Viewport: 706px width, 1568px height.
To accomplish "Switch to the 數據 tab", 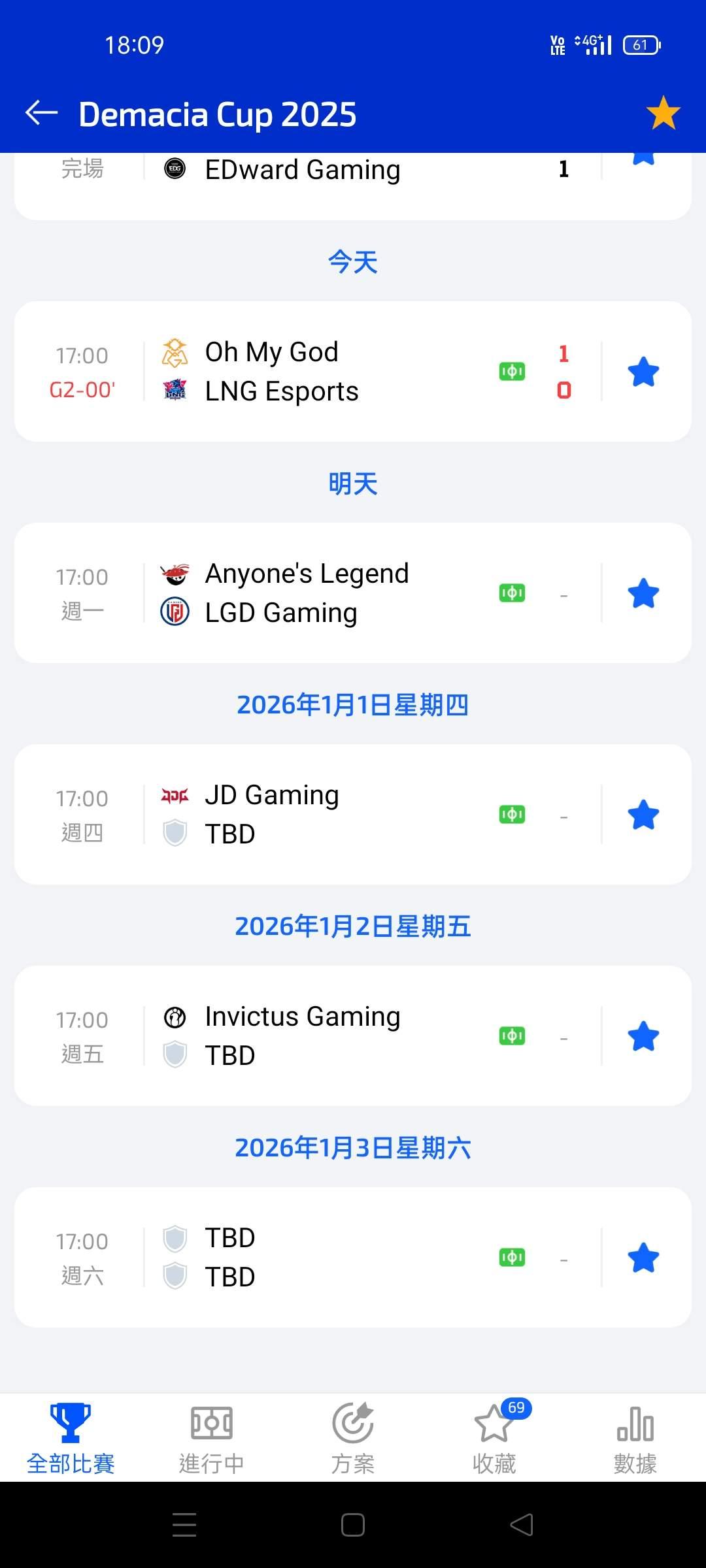I will coord(635,1437).
